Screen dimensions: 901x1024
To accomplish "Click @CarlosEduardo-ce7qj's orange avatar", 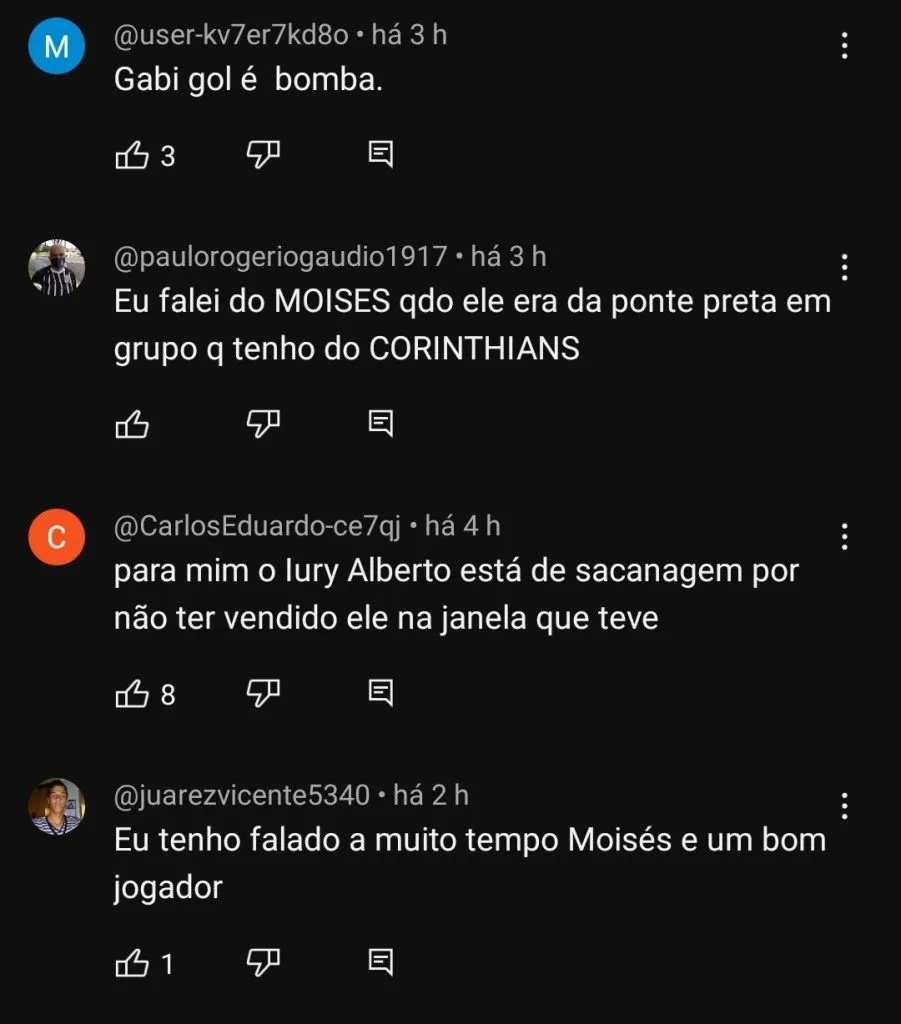I will [56, 537].
